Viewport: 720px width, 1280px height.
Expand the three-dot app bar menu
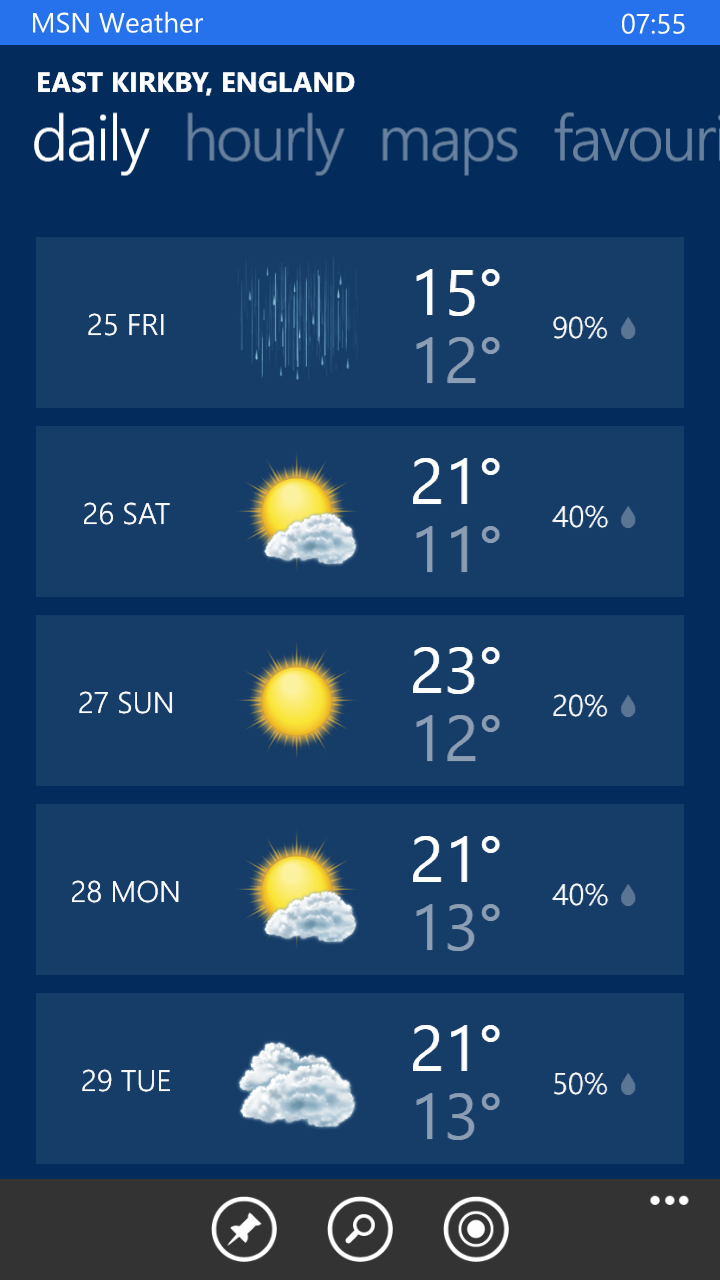669,1201
